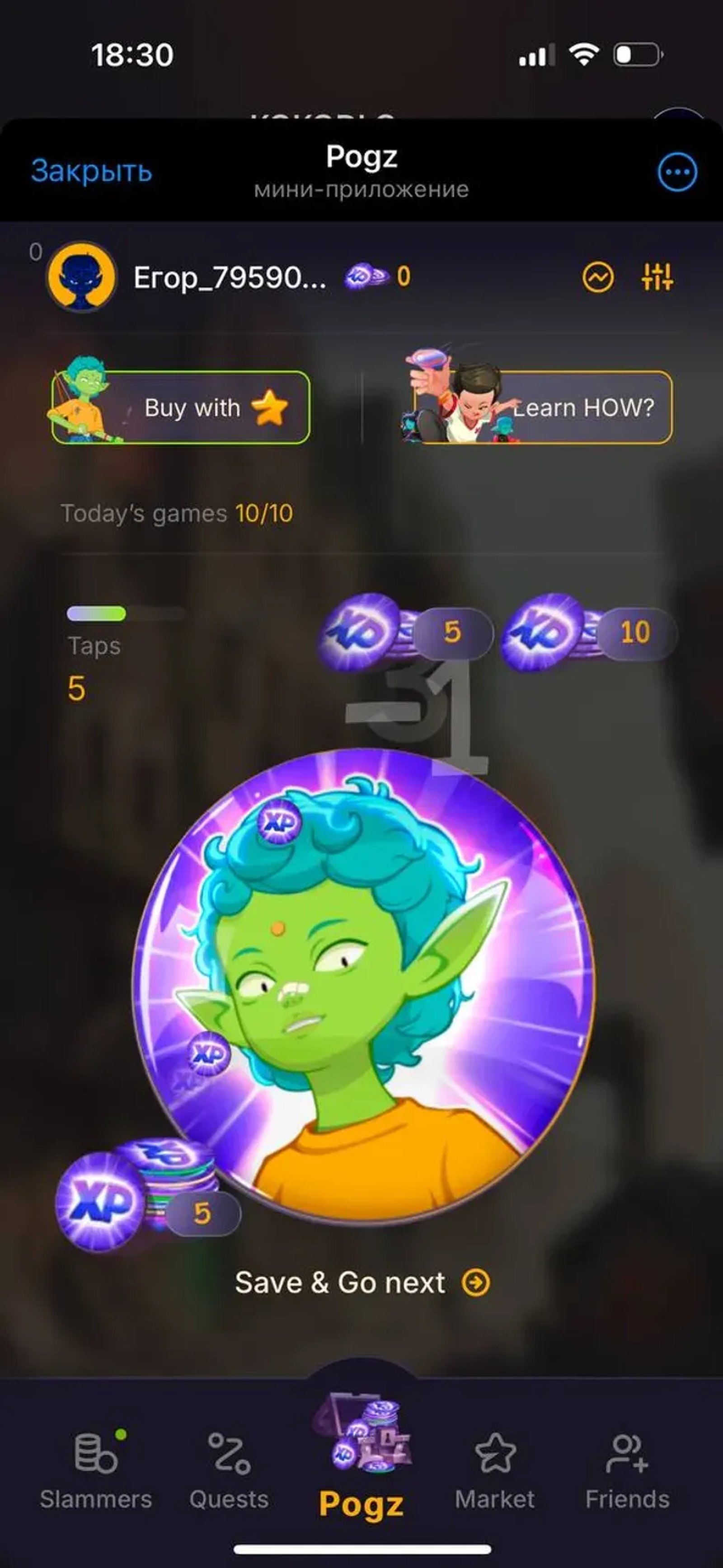The height and width of the screenshot is (1568, 723).
Task: Close the Pogz mini-app via Закрыть
Action: pyautogui.click(x=91, y=171)
